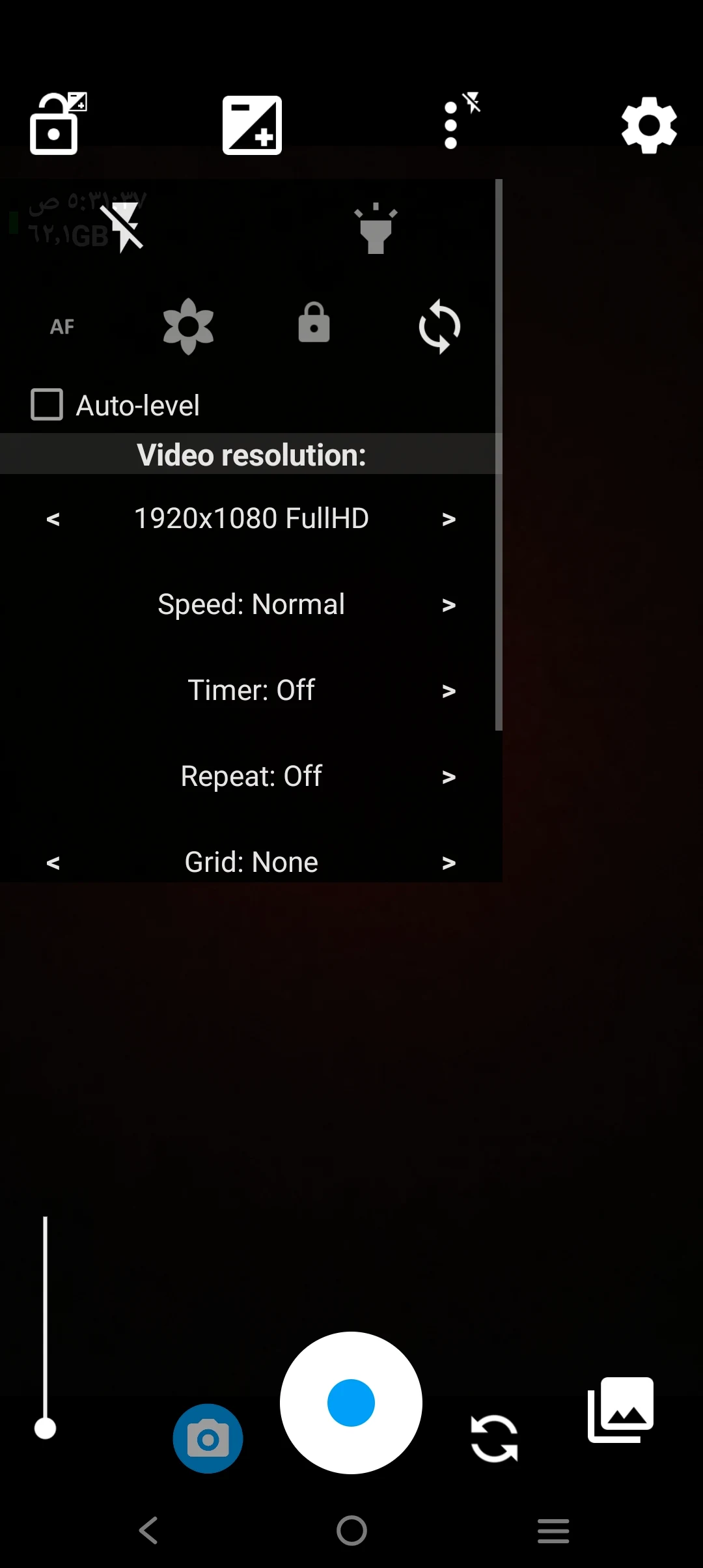Start video recording
703x1568 pixels.
point(351,1403)
